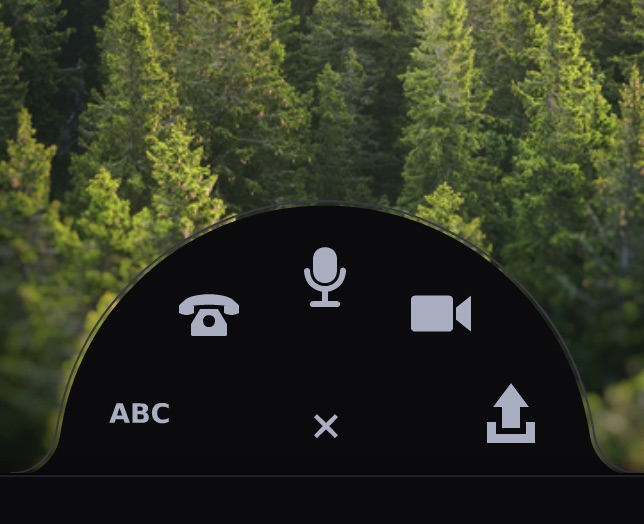Tap the microphone icon
The image size is (644, 524).
[x=325, y=276]
